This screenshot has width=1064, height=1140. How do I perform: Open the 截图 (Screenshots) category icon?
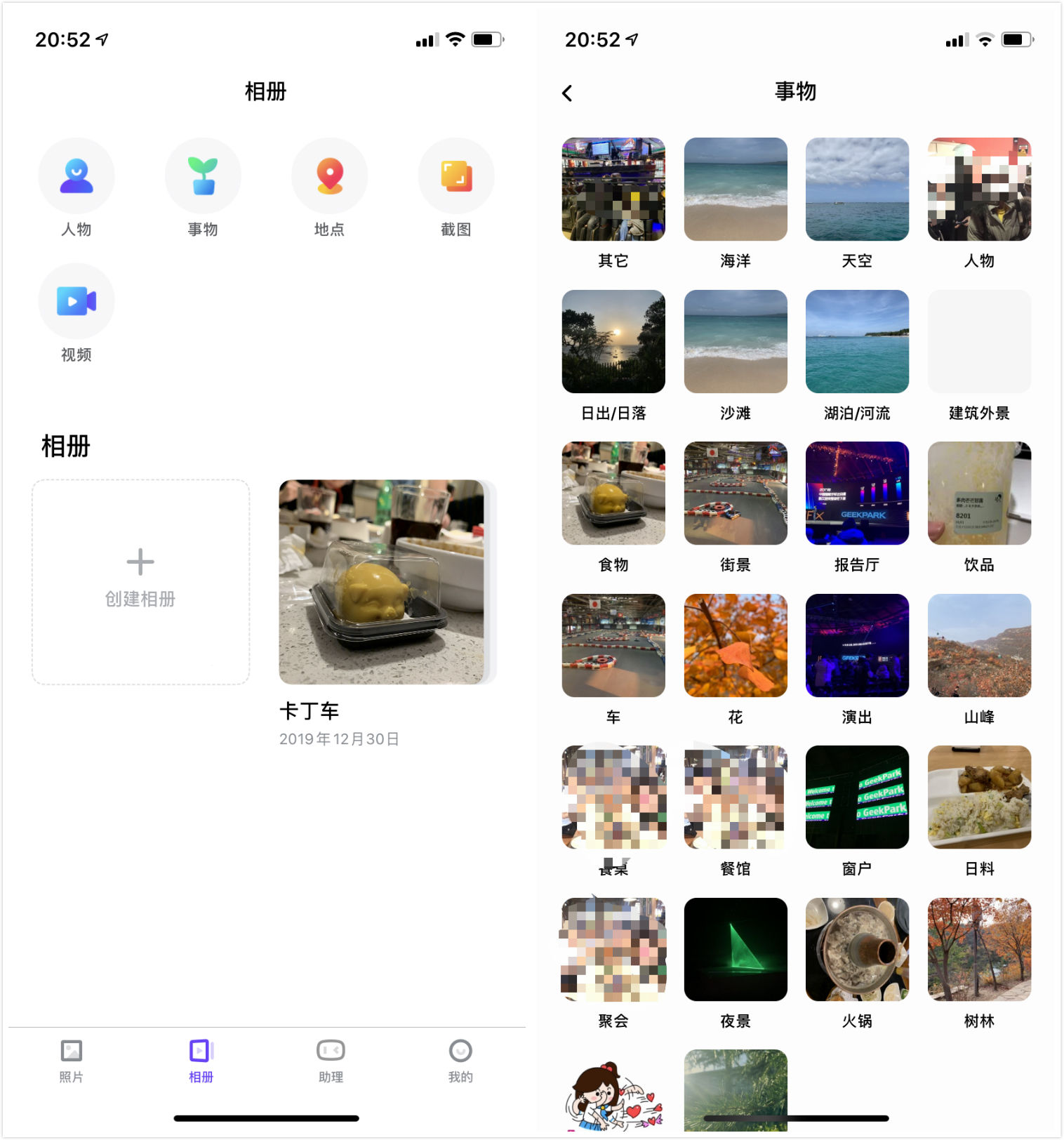click(455, 175)
